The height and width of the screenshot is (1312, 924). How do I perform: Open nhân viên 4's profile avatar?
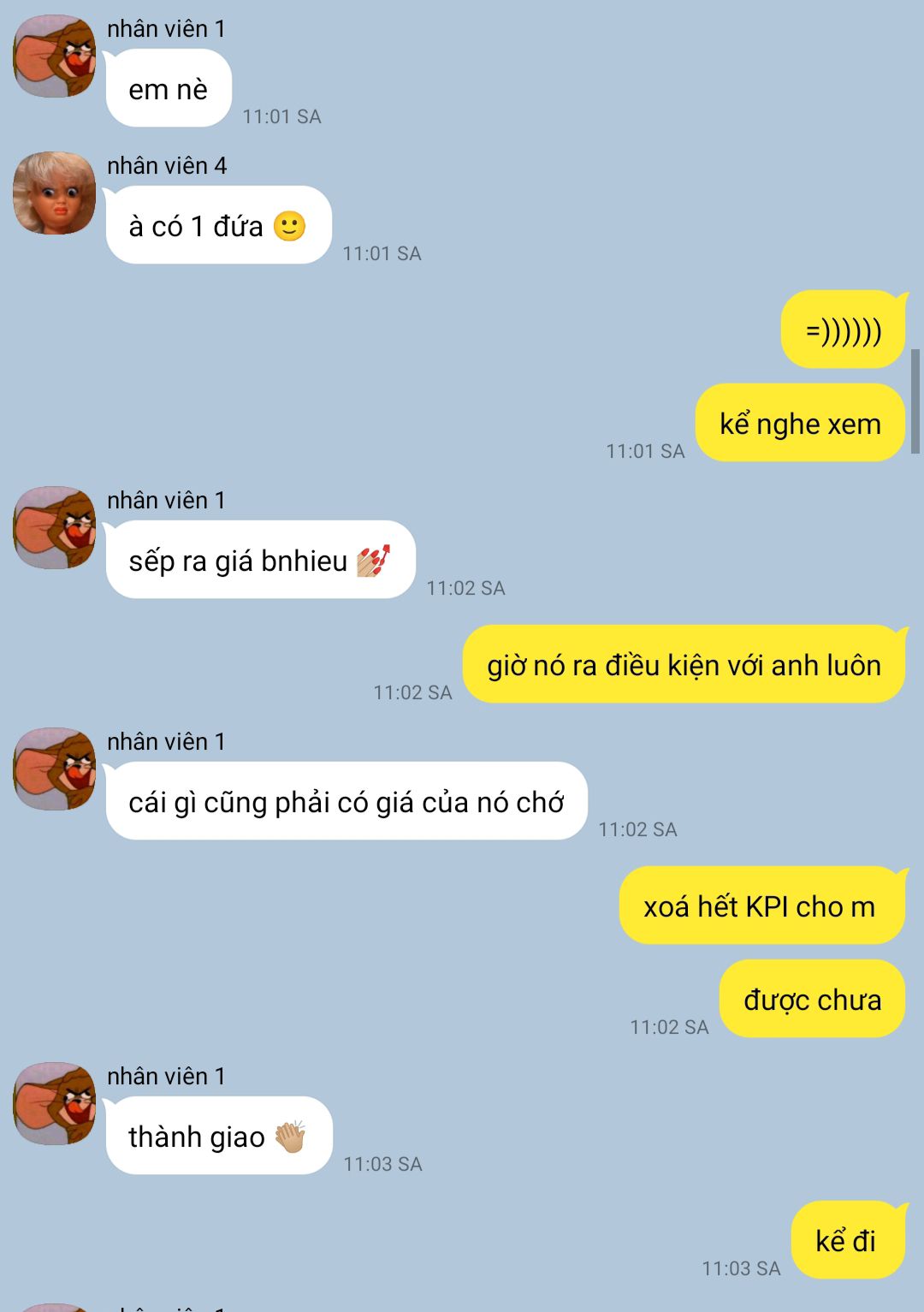point(54,193)
